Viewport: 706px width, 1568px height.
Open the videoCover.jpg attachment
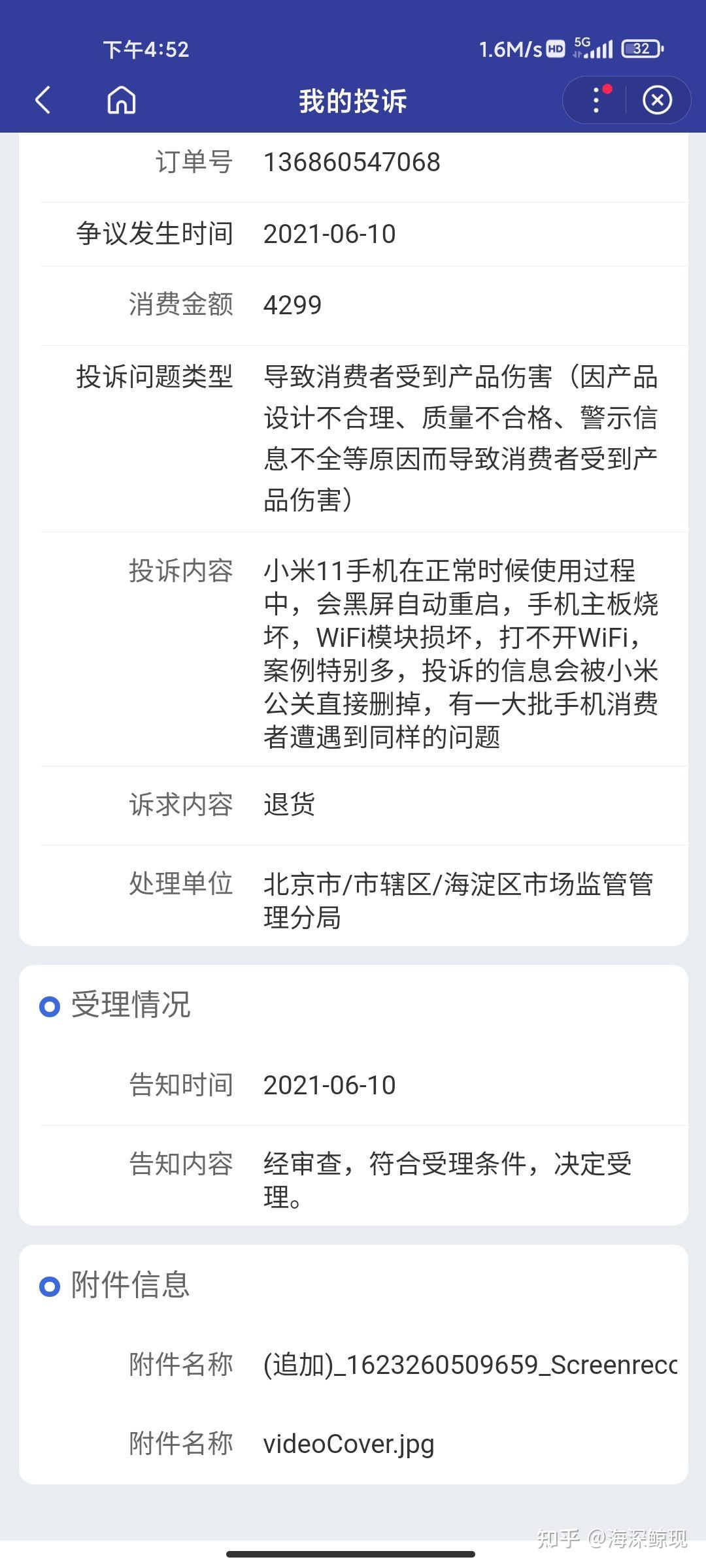[348, 1443]
